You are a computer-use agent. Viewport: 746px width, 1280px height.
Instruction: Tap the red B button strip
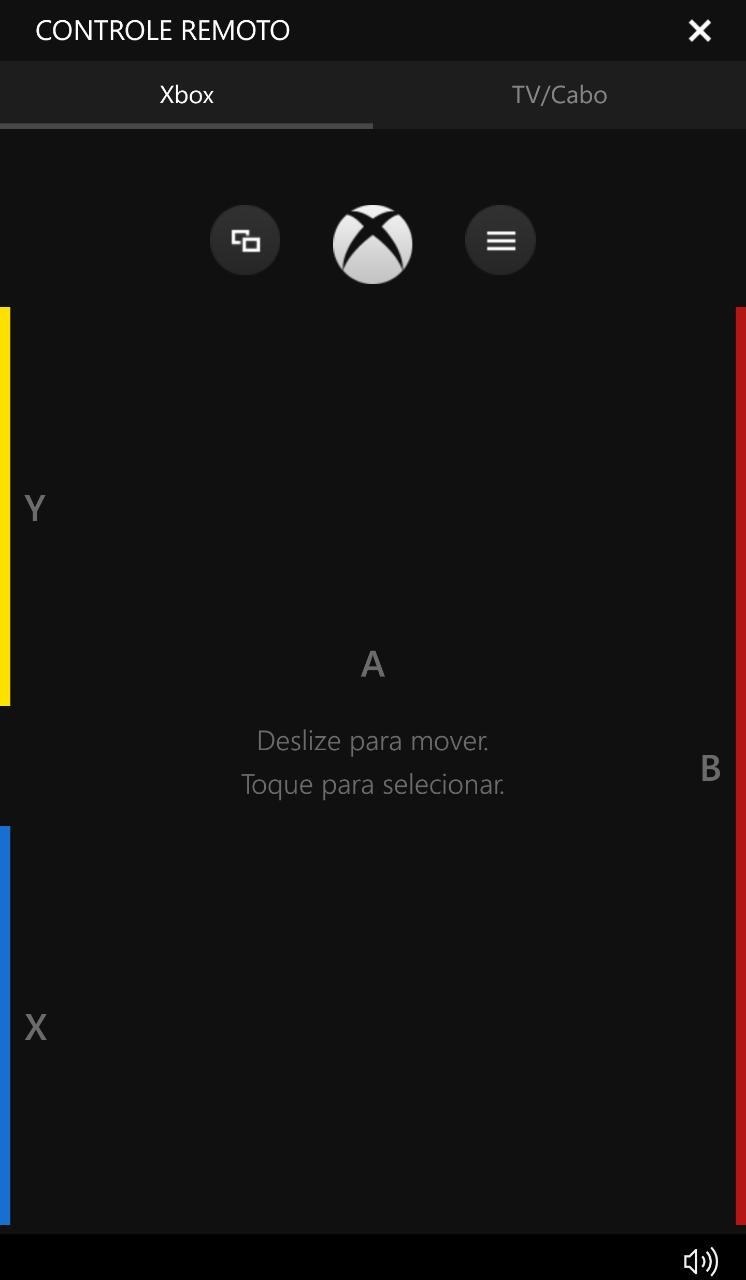click(740, 766)
